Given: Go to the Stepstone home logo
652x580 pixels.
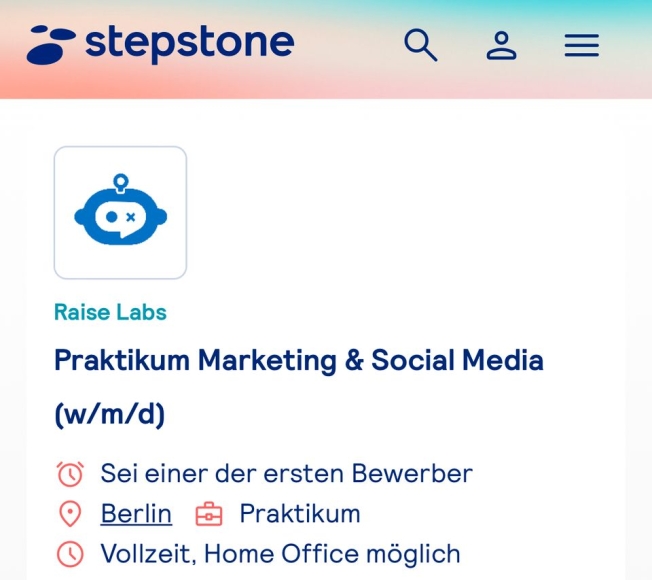Looking at the screenshot, I should pyautogui.click(x=161, y=44).
